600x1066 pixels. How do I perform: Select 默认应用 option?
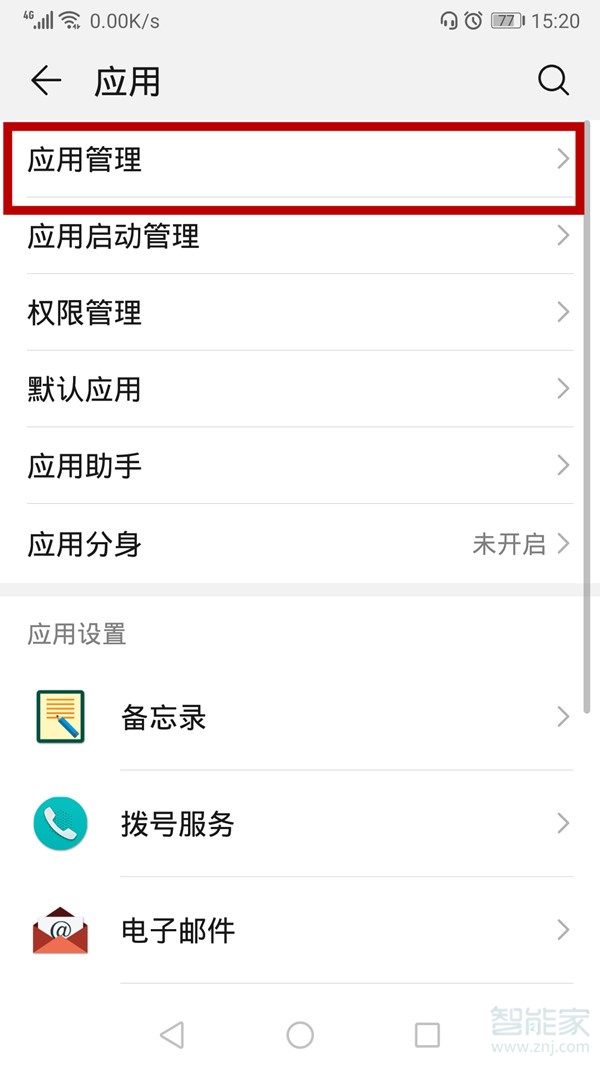tap(295, 389)
